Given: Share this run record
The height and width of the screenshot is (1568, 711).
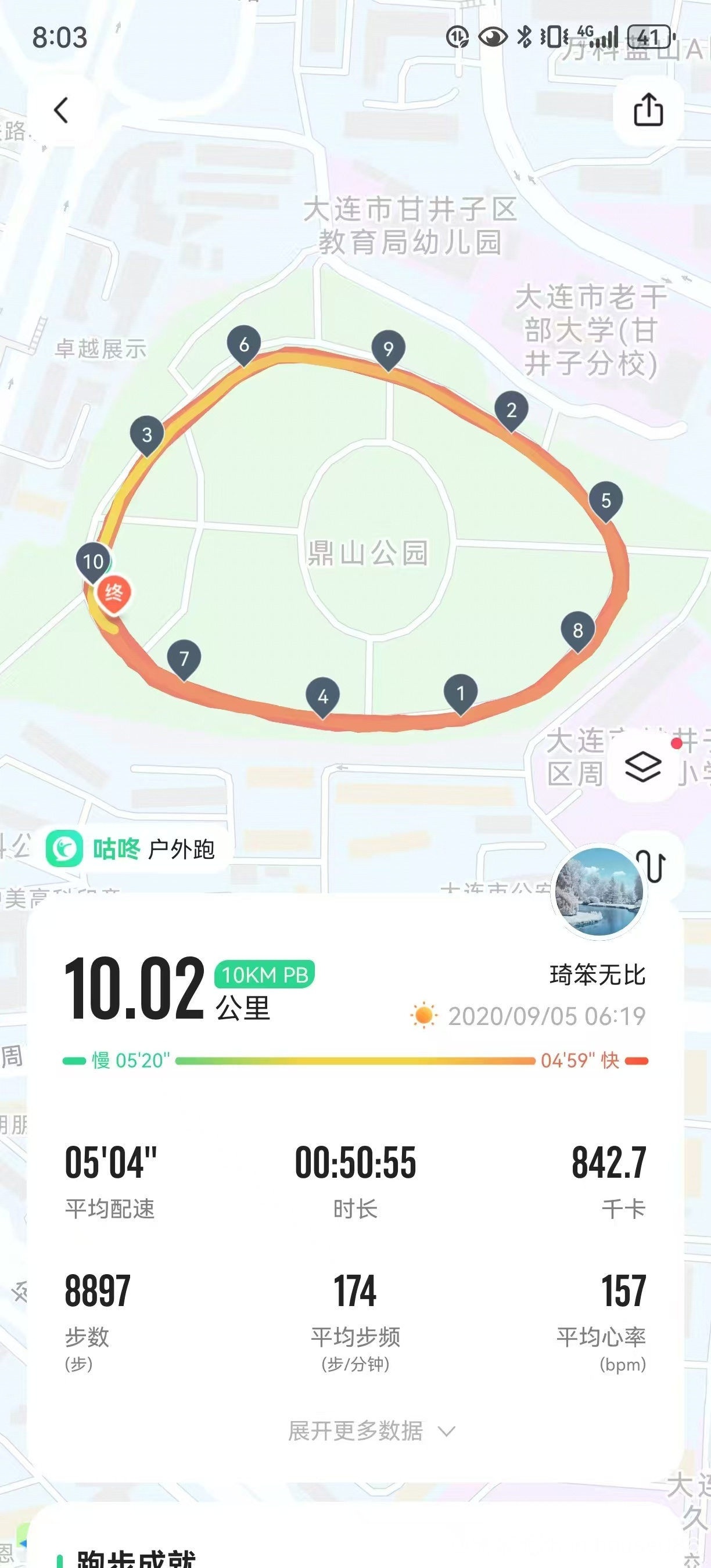Looking at the screenshot, I should [x=648, y=110].
